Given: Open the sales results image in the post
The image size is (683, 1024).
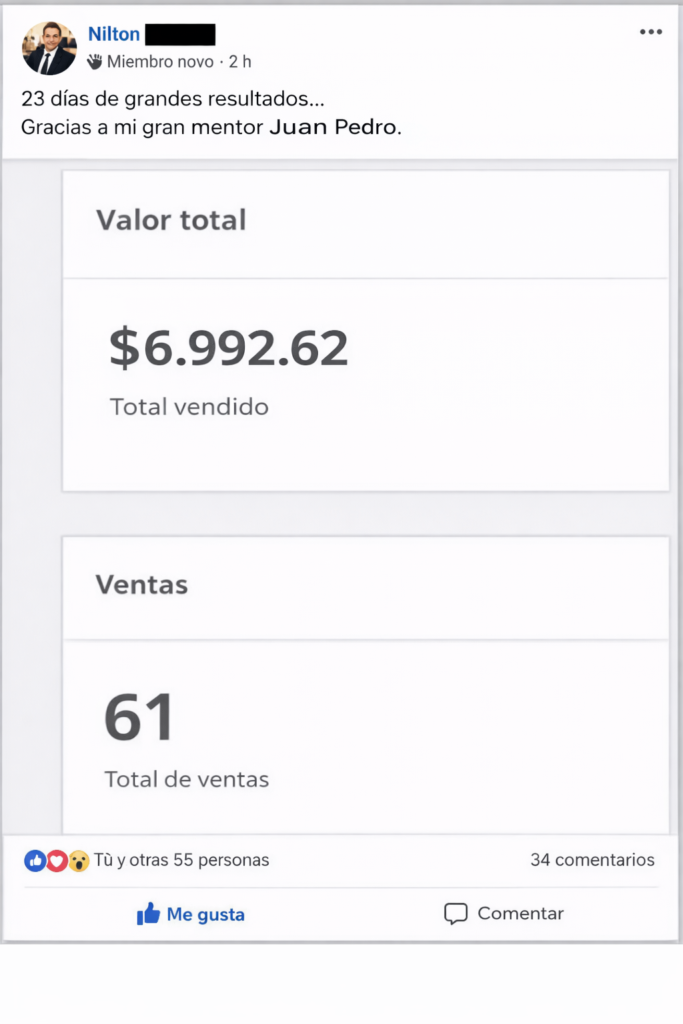Looking at the screenshot, I should point(365,500).
